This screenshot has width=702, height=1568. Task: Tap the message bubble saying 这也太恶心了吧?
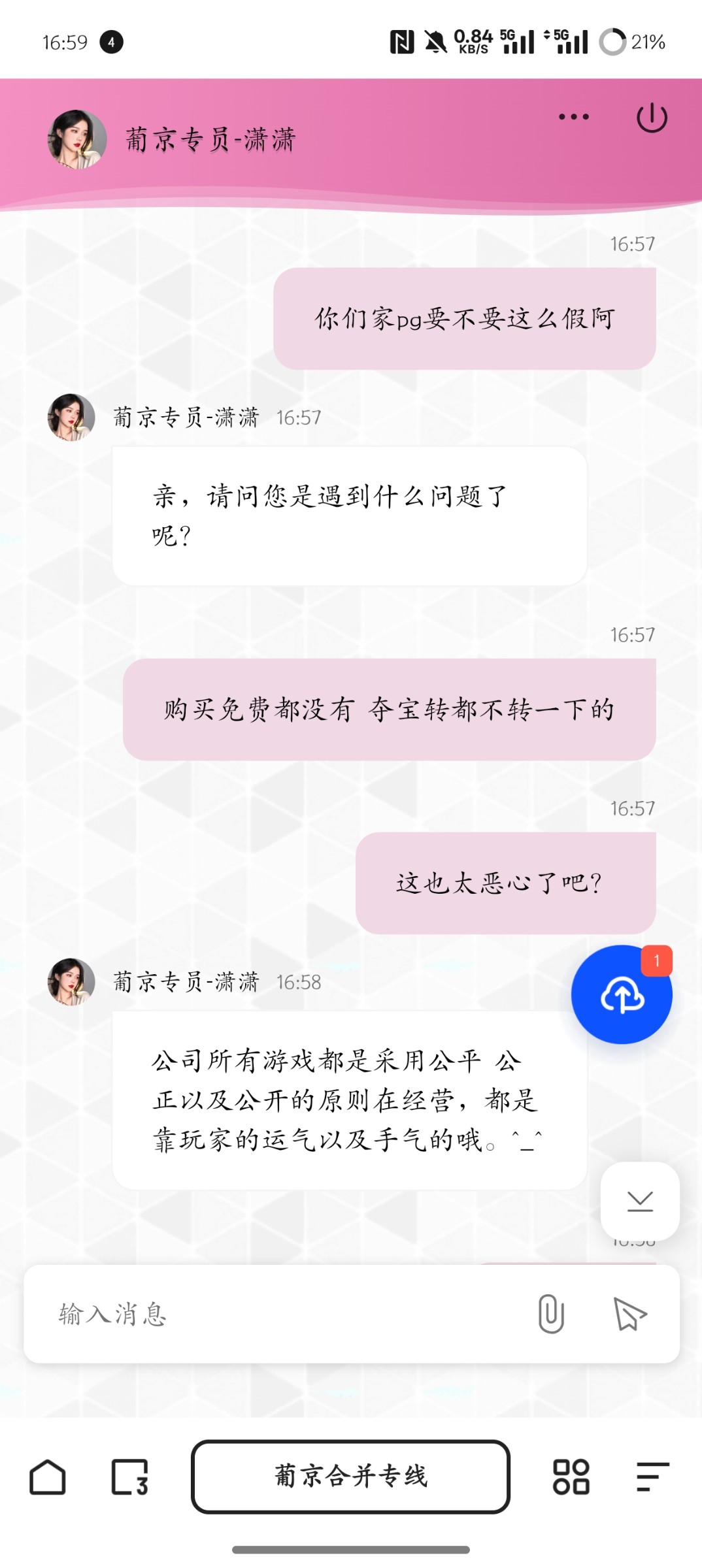pyautogui.click(x=508, y=881)
